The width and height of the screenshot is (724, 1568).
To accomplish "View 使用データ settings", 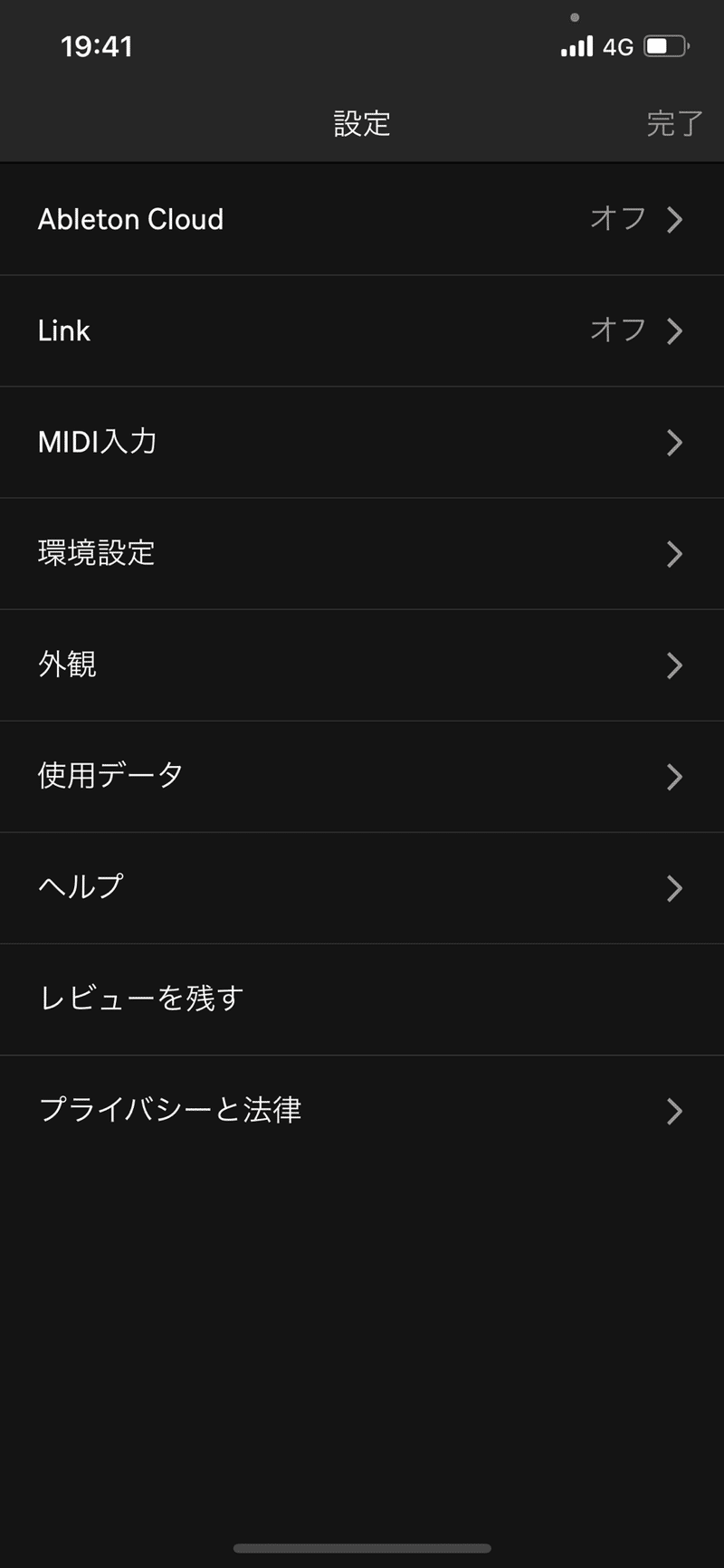I will point(362,776).
